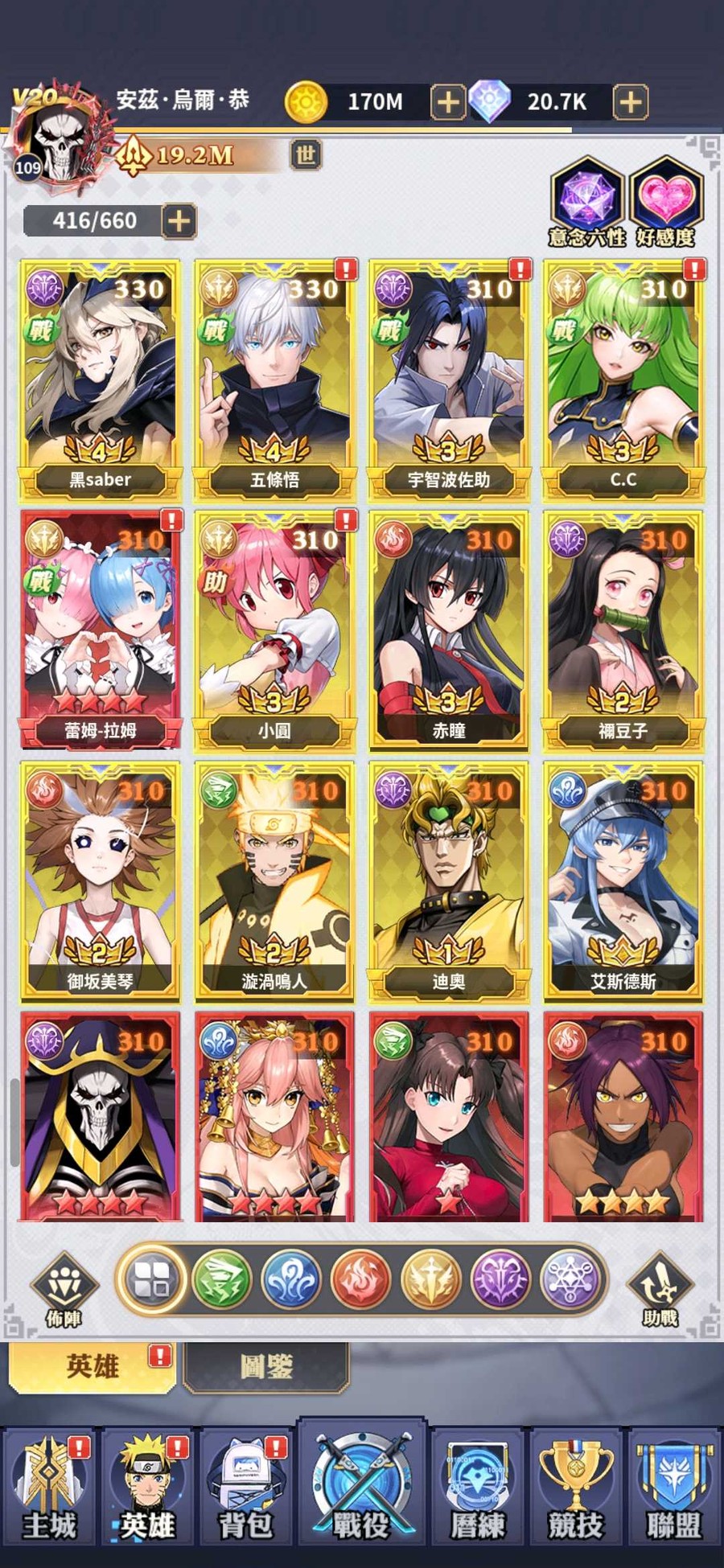
Task: Open hero card 禰豆子
Action: [x=623, y=629]
